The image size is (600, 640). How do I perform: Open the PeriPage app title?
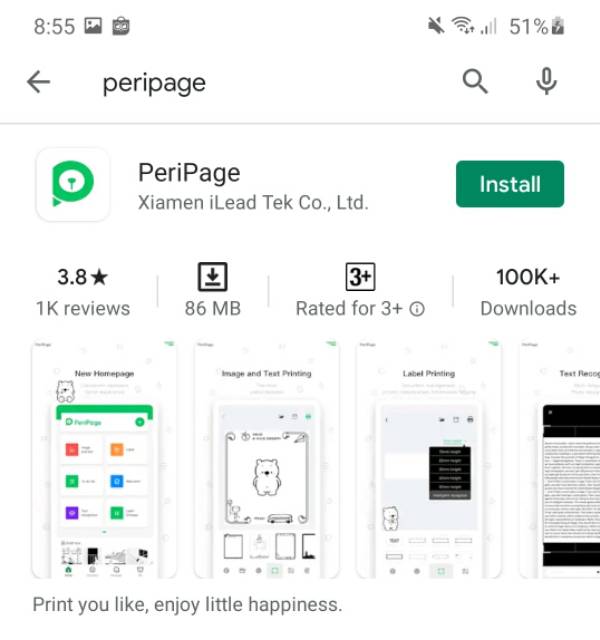coord(189,172)
